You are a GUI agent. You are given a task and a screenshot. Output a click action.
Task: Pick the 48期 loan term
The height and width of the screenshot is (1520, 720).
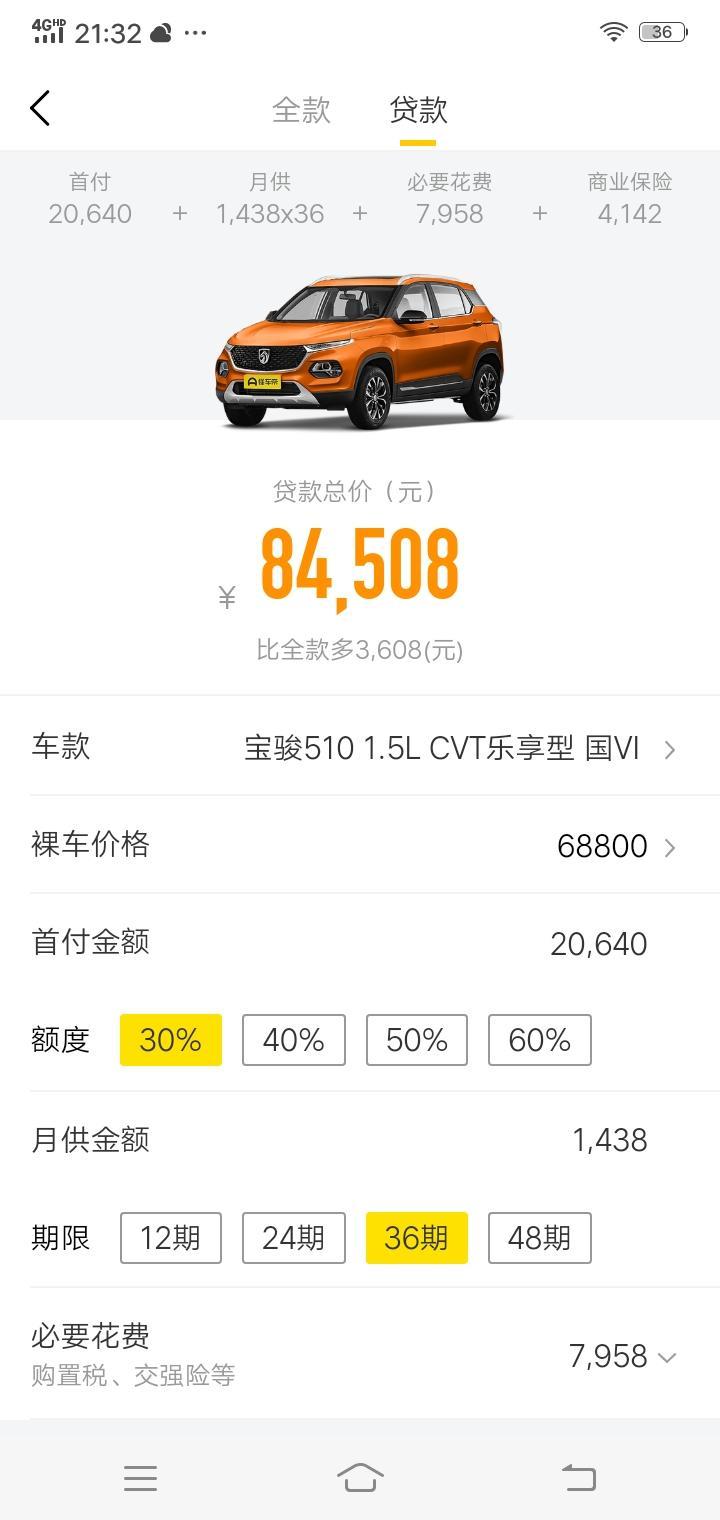pos(540,1238)
